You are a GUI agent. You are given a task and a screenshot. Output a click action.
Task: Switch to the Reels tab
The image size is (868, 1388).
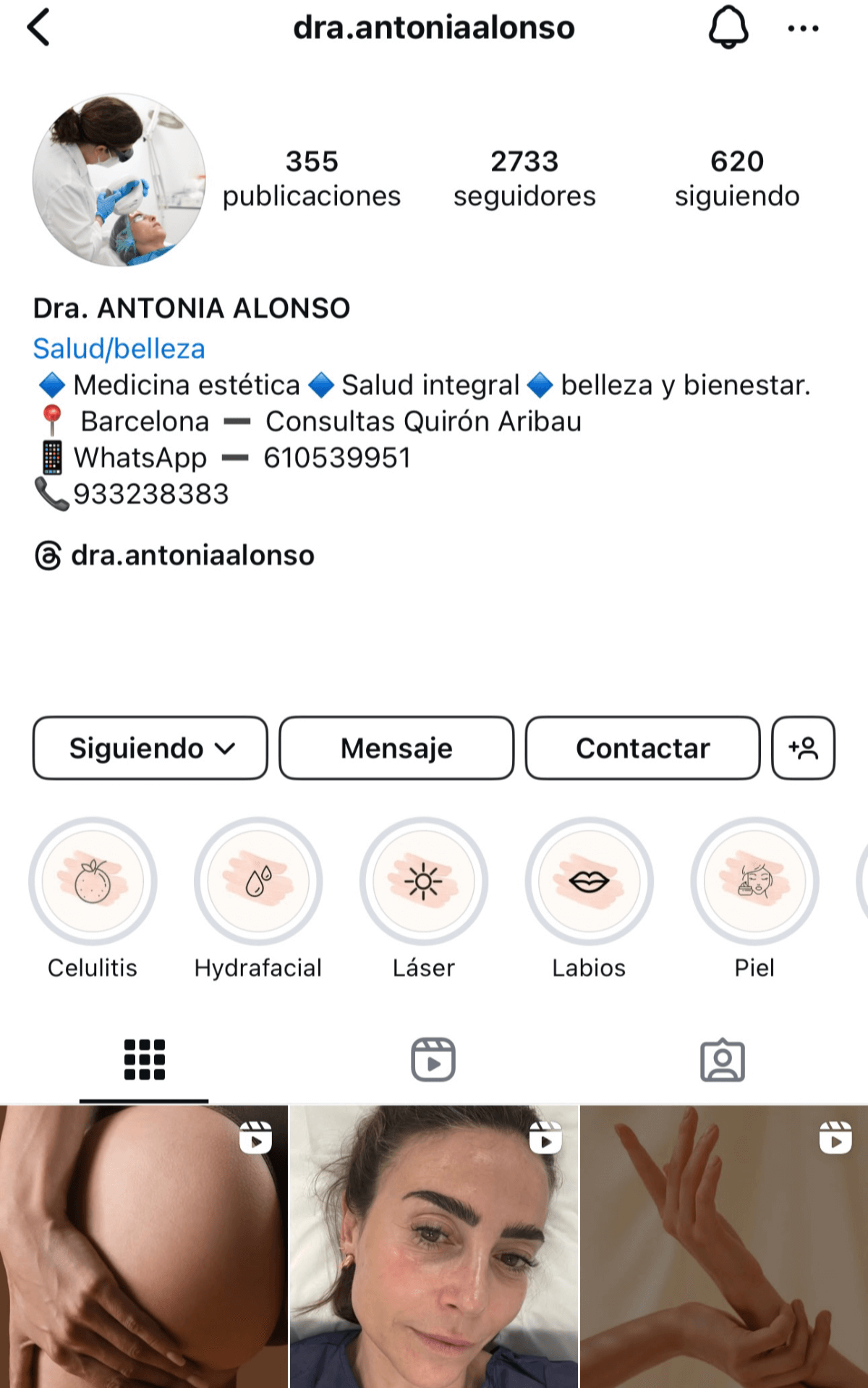[433, 1059]
